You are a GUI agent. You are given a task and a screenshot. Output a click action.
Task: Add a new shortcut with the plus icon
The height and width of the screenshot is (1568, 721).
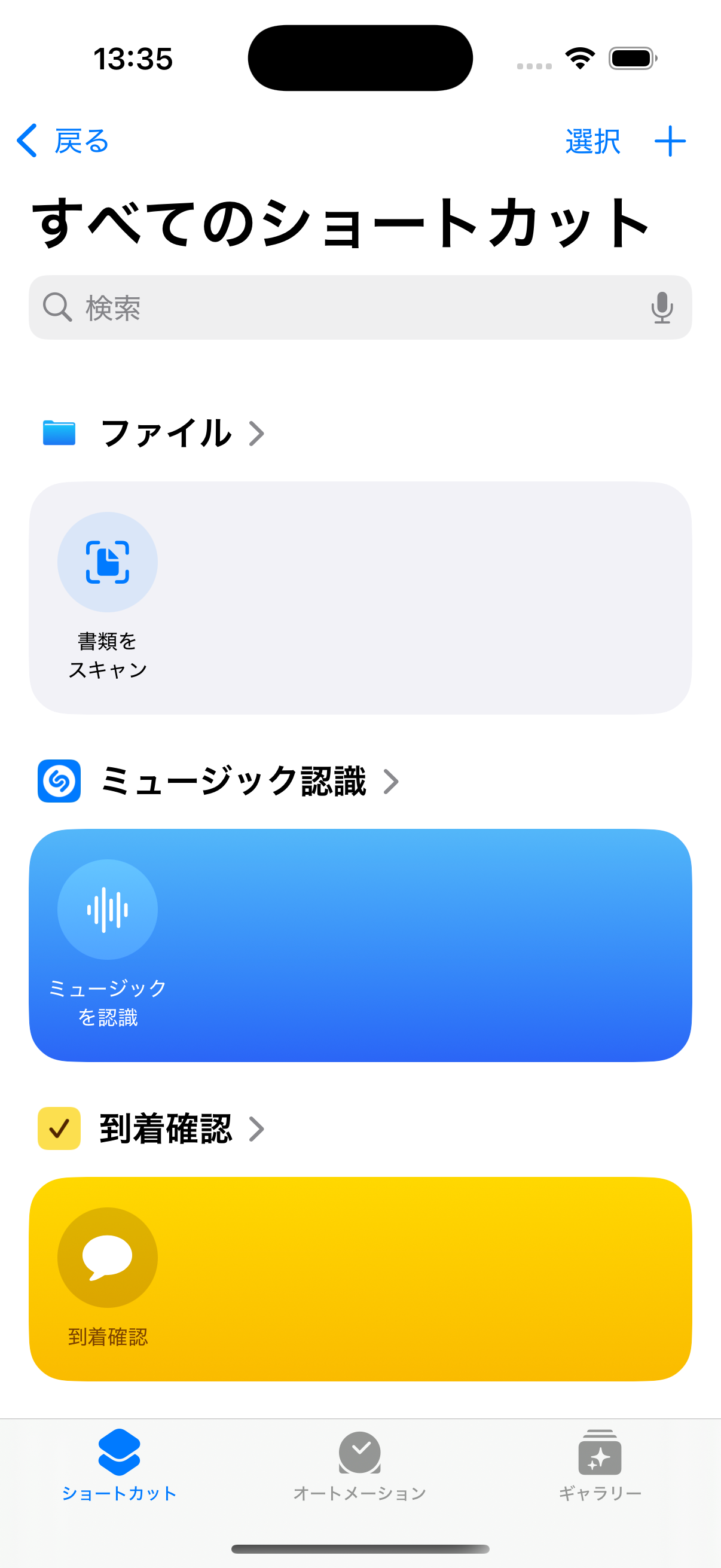click(670, 141)
